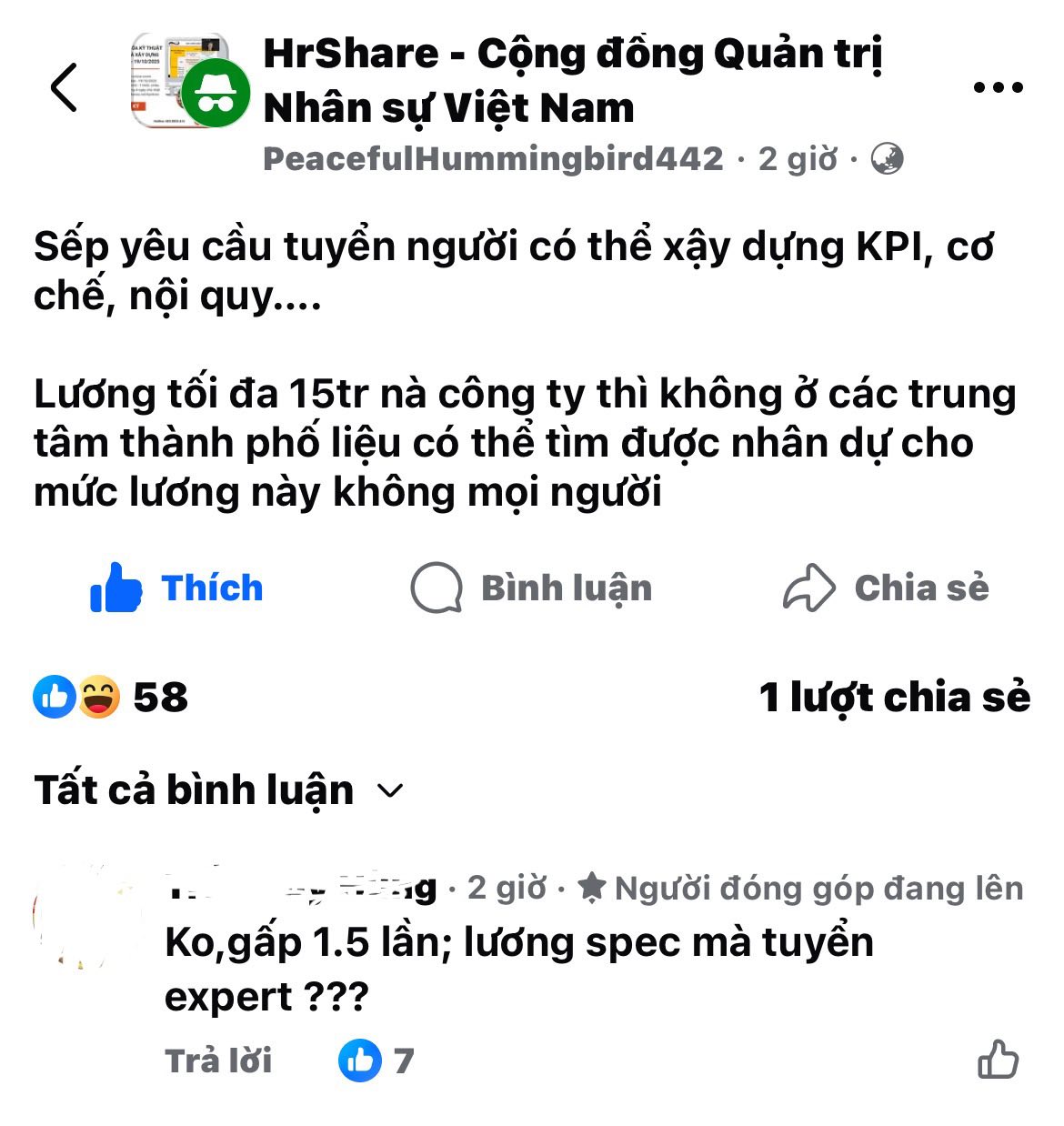Open the three-dot overflow menu
Image resolution: width=1064 pixels, height=1126 pixels.
click(x=998, y=87)
